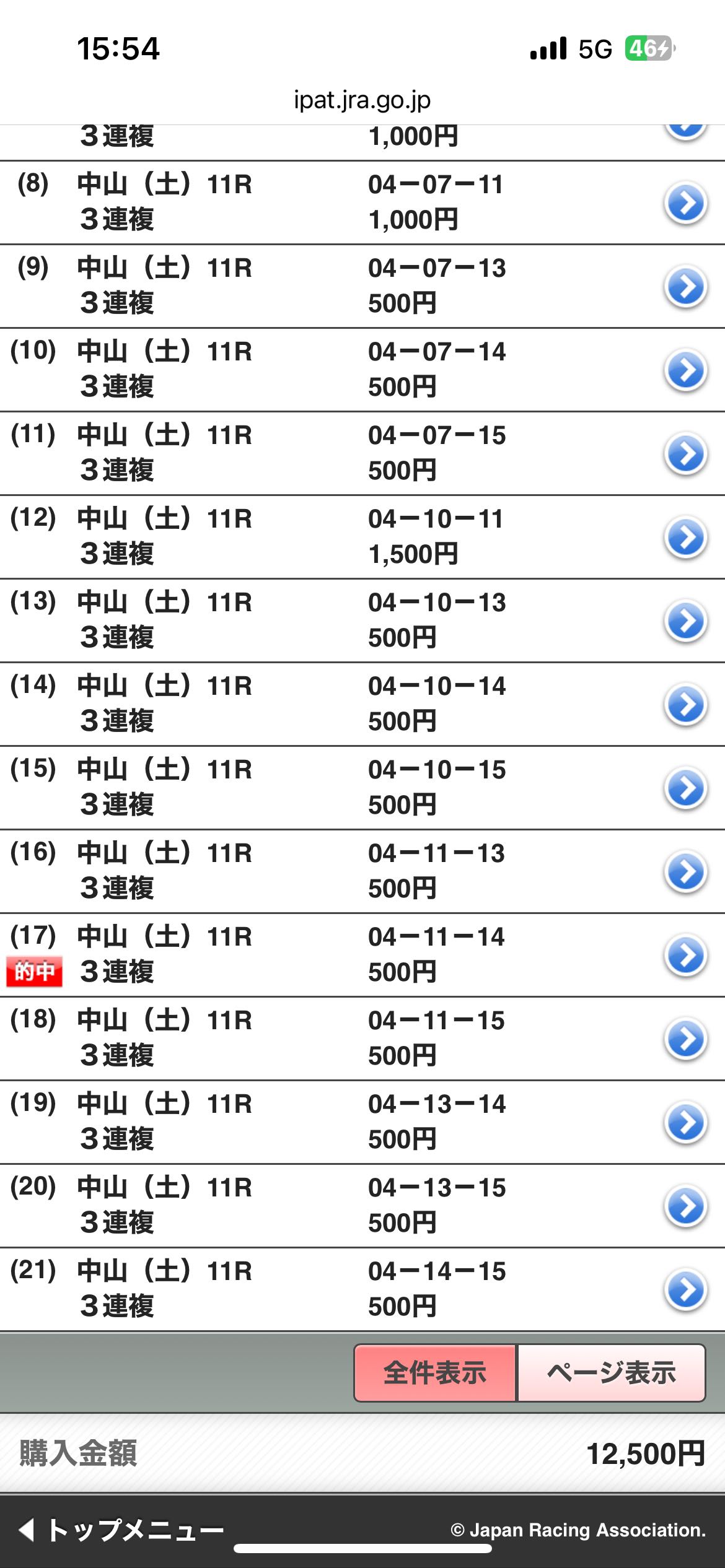Viewport: 725px width, 1568px height.
Task: View details of bet (14) 04-10-14
Action: point(685,705)
